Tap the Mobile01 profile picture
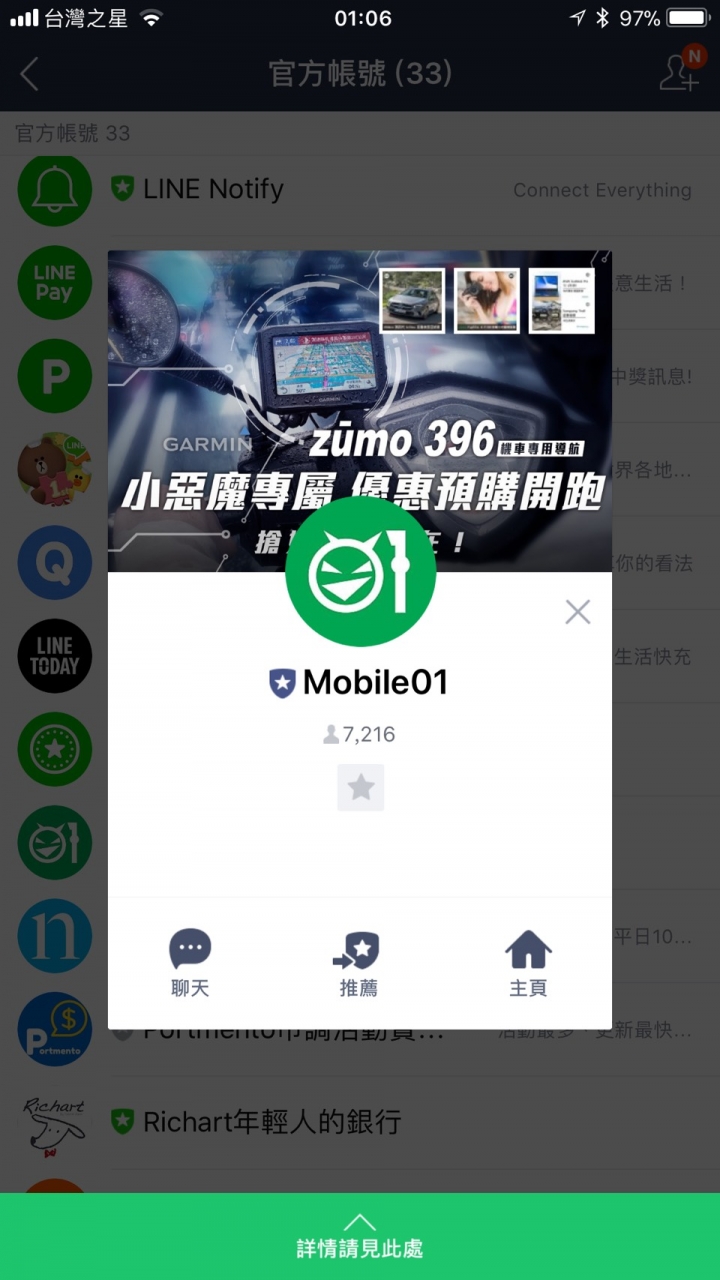 click(360, 572)
